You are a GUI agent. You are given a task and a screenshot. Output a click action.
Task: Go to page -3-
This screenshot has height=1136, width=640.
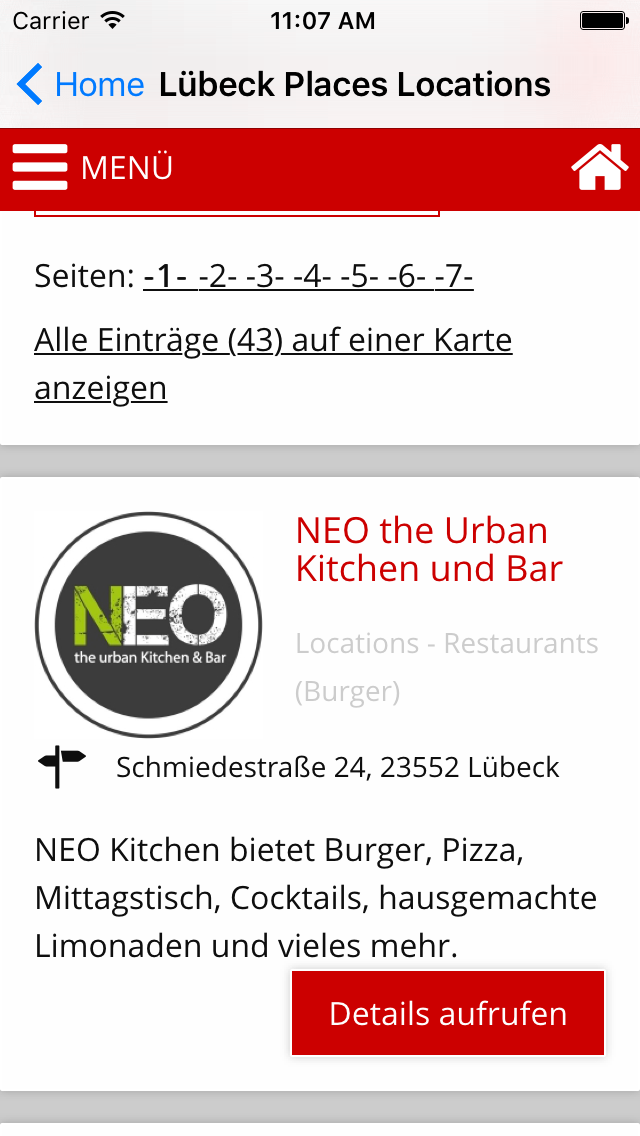265,276
